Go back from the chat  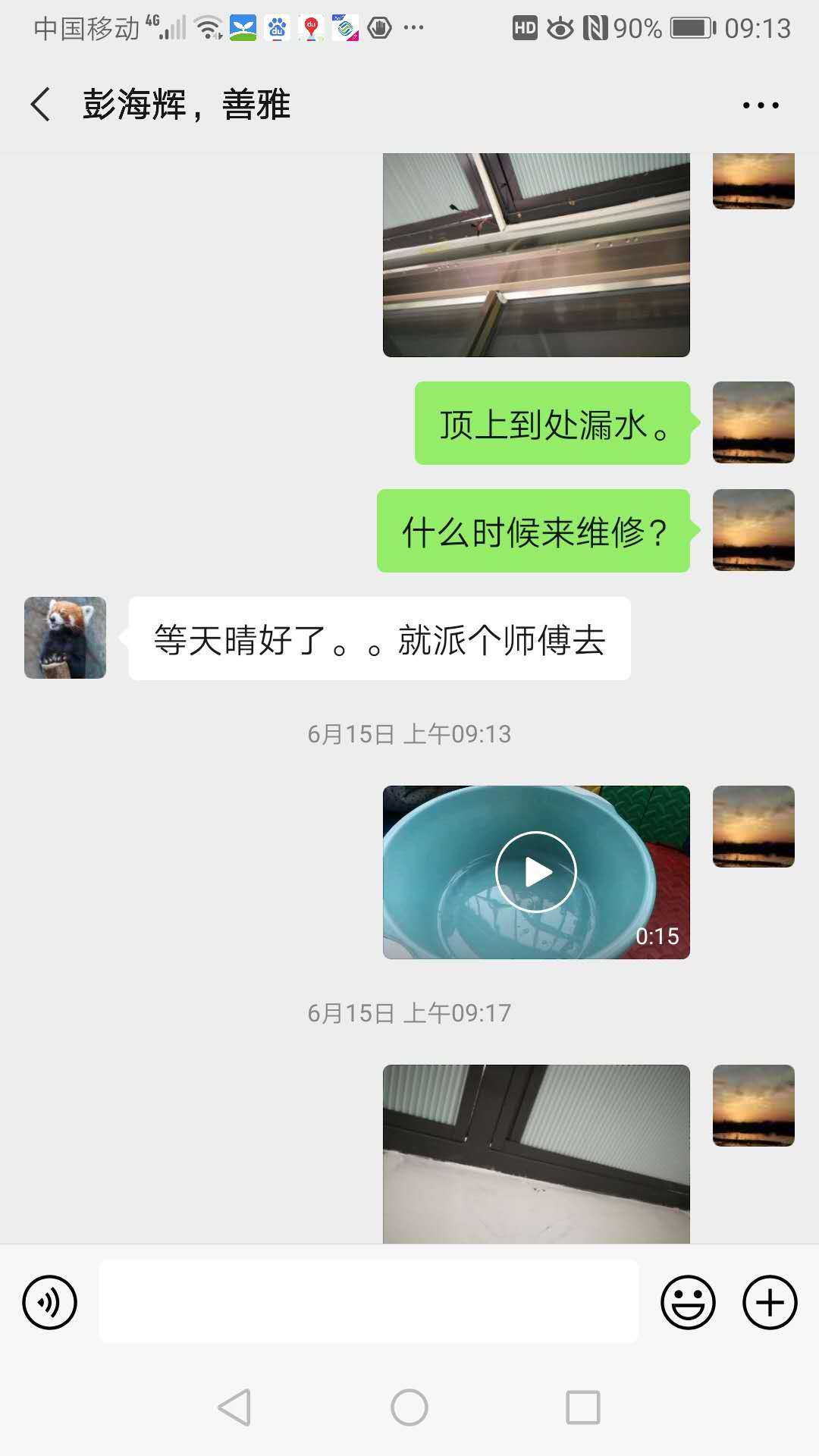click(x=41, y=105)
